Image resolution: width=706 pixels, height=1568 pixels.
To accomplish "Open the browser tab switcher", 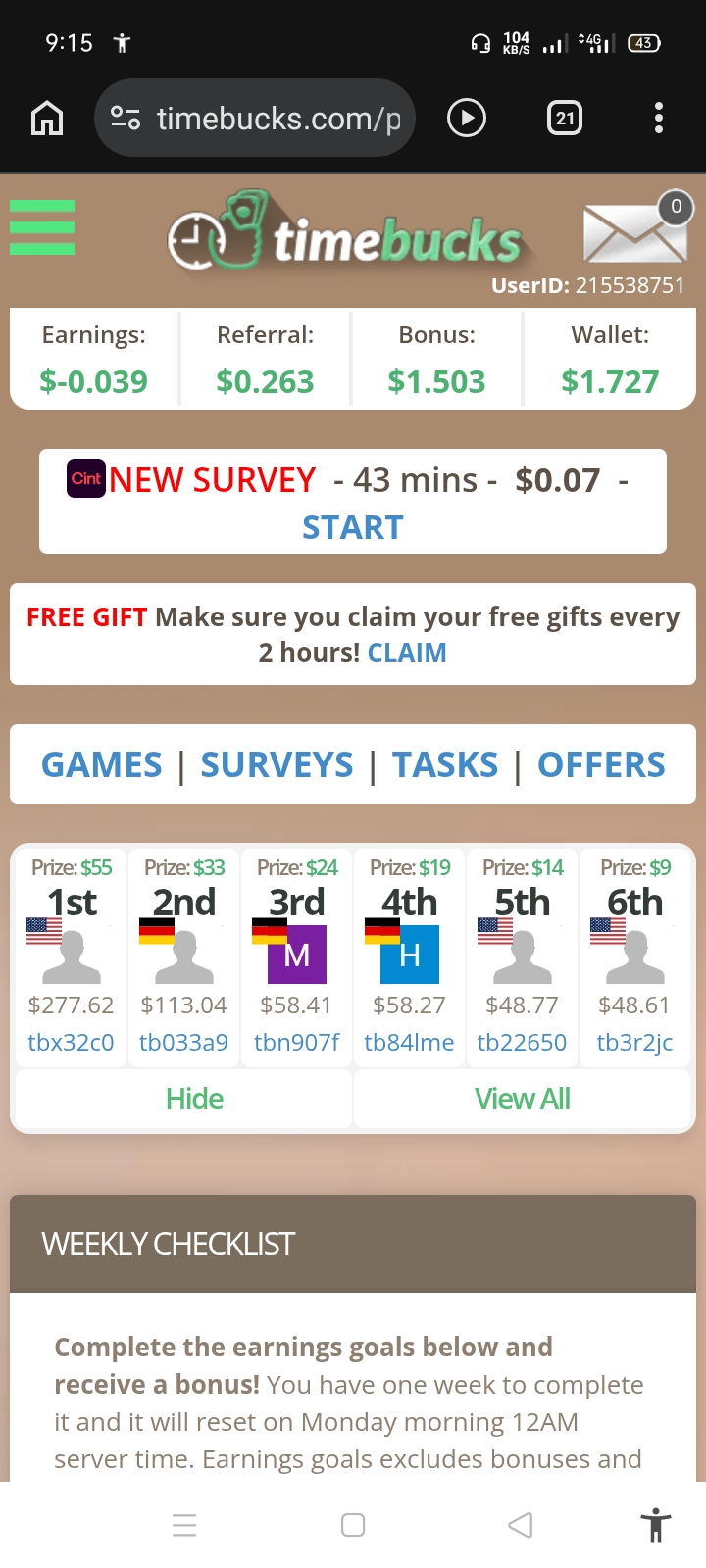I will coord(564,119).
